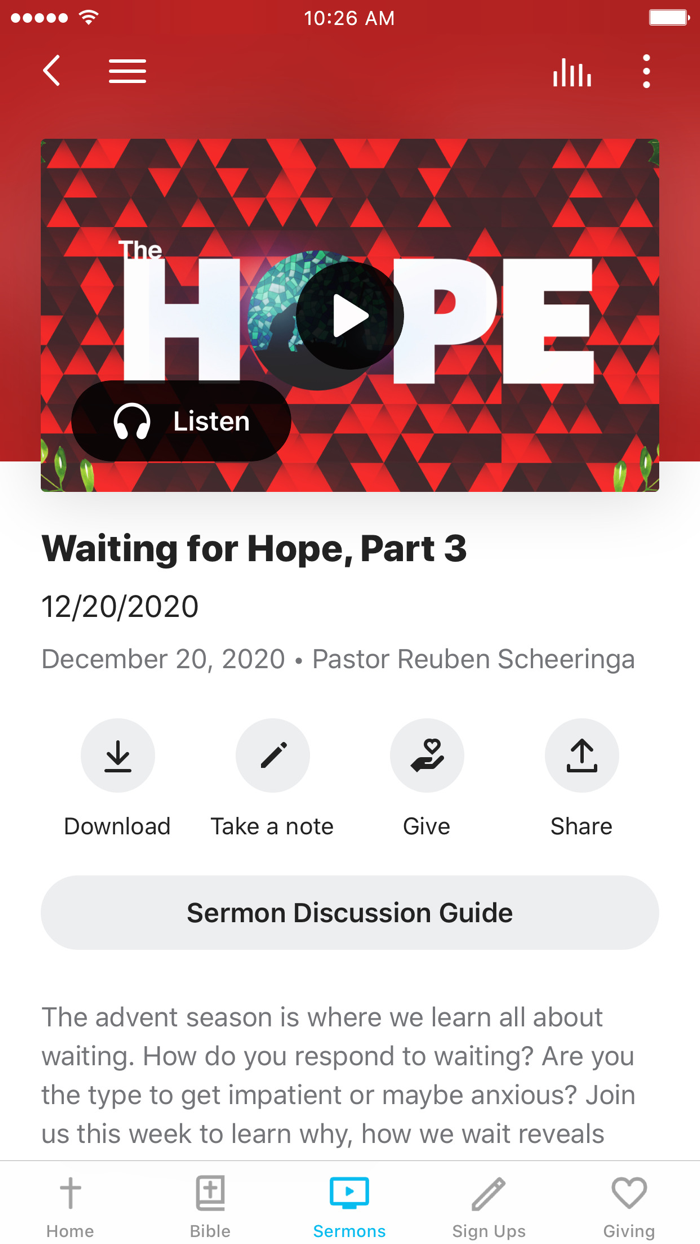Image resolution: width=700 pixels, height=1244 pixels.
Task: Open the three-dot overflow menu
Action: 647,72
